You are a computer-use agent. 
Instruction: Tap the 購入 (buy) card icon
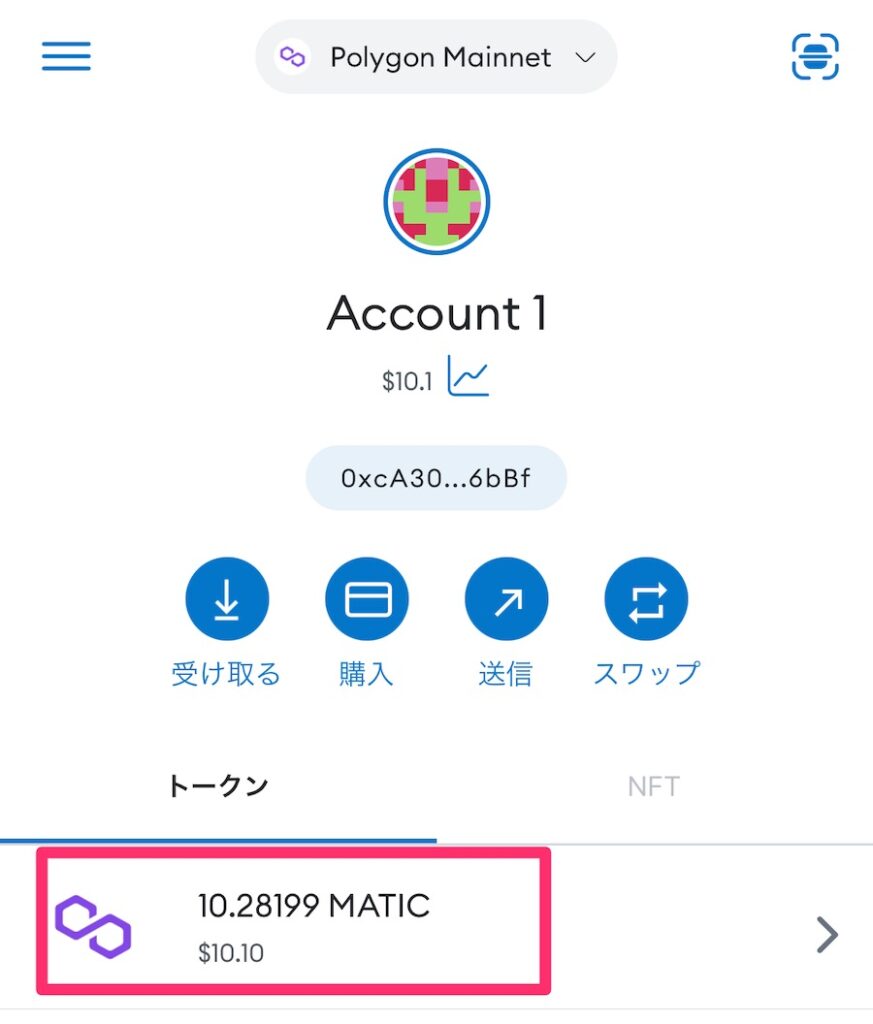(x=366, y=598)
